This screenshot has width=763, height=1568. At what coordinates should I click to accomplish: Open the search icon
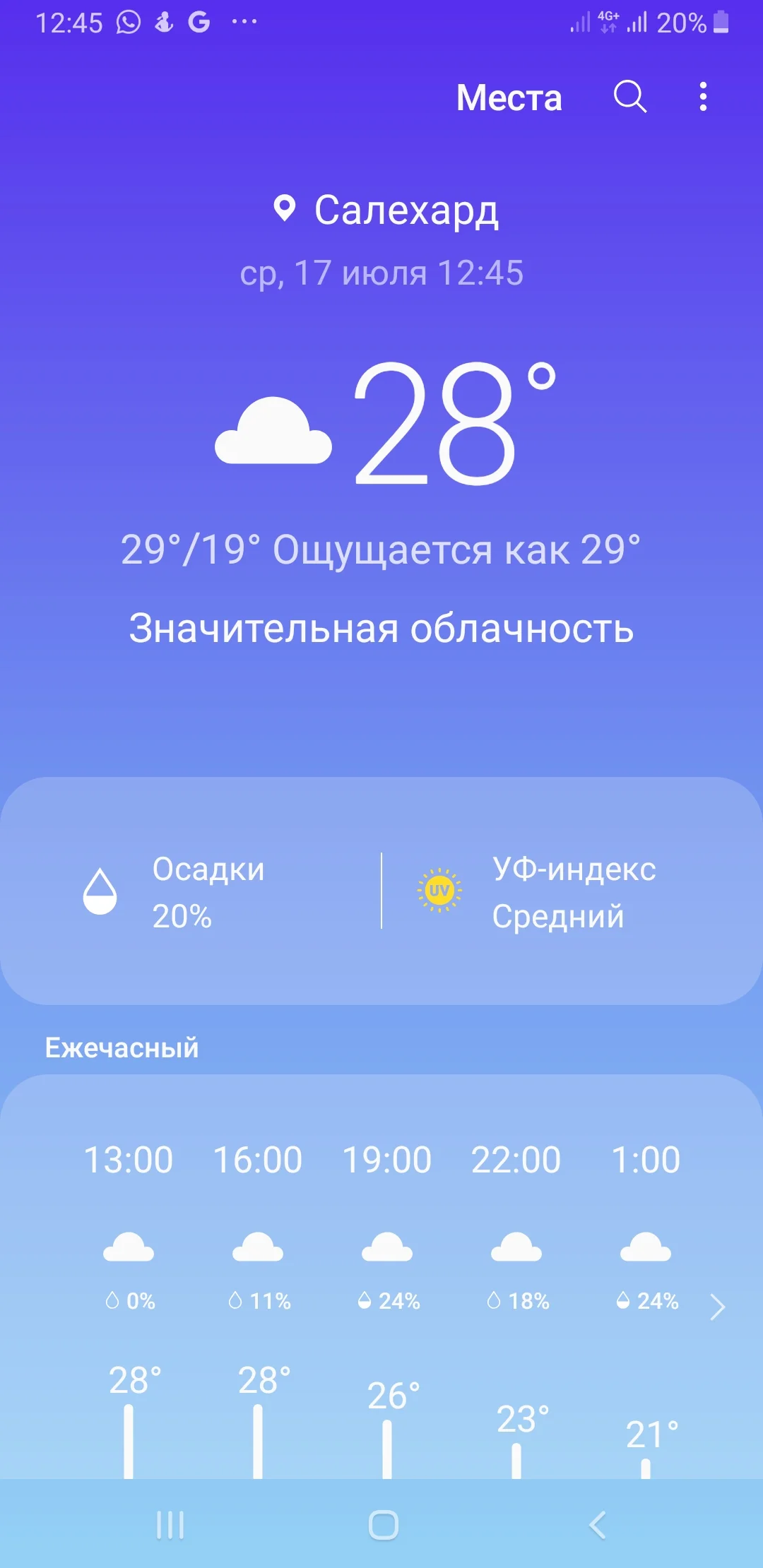point(631,99)
